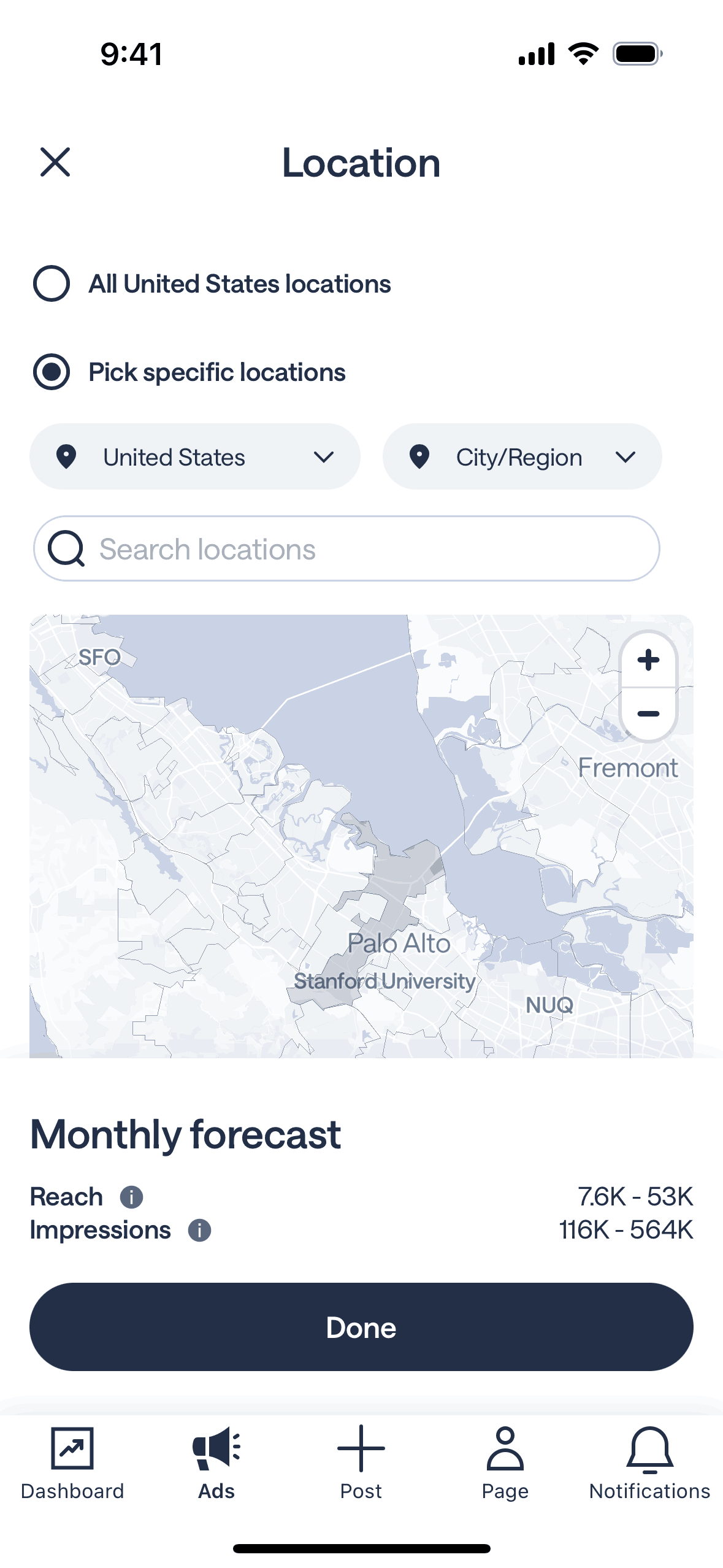This screenshot has height=1568, width=723.
Task: Confirm location with Done button
Action: pos(361,1327)
